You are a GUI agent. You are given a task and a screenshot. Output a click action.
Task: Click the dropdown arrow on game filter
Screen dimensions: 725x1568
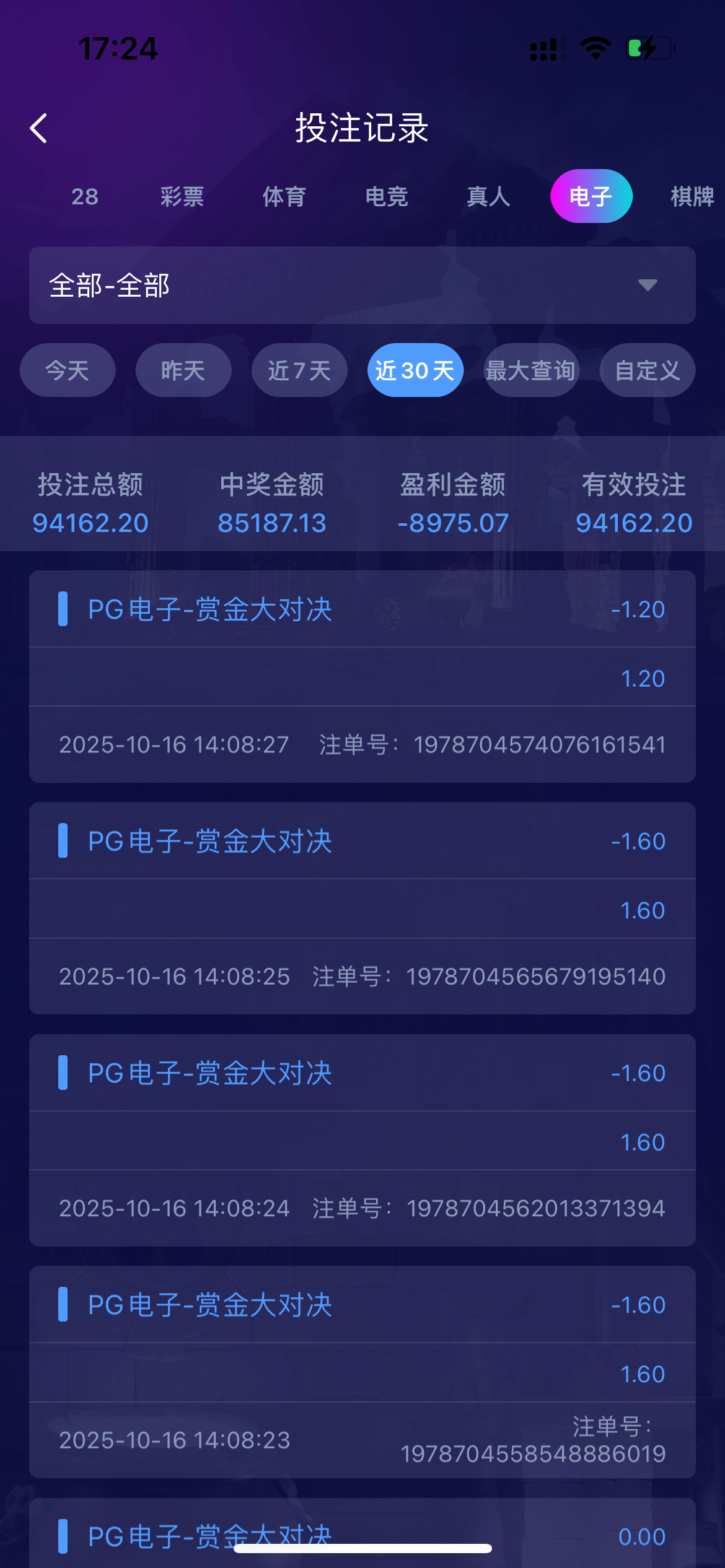click(647, 285)
